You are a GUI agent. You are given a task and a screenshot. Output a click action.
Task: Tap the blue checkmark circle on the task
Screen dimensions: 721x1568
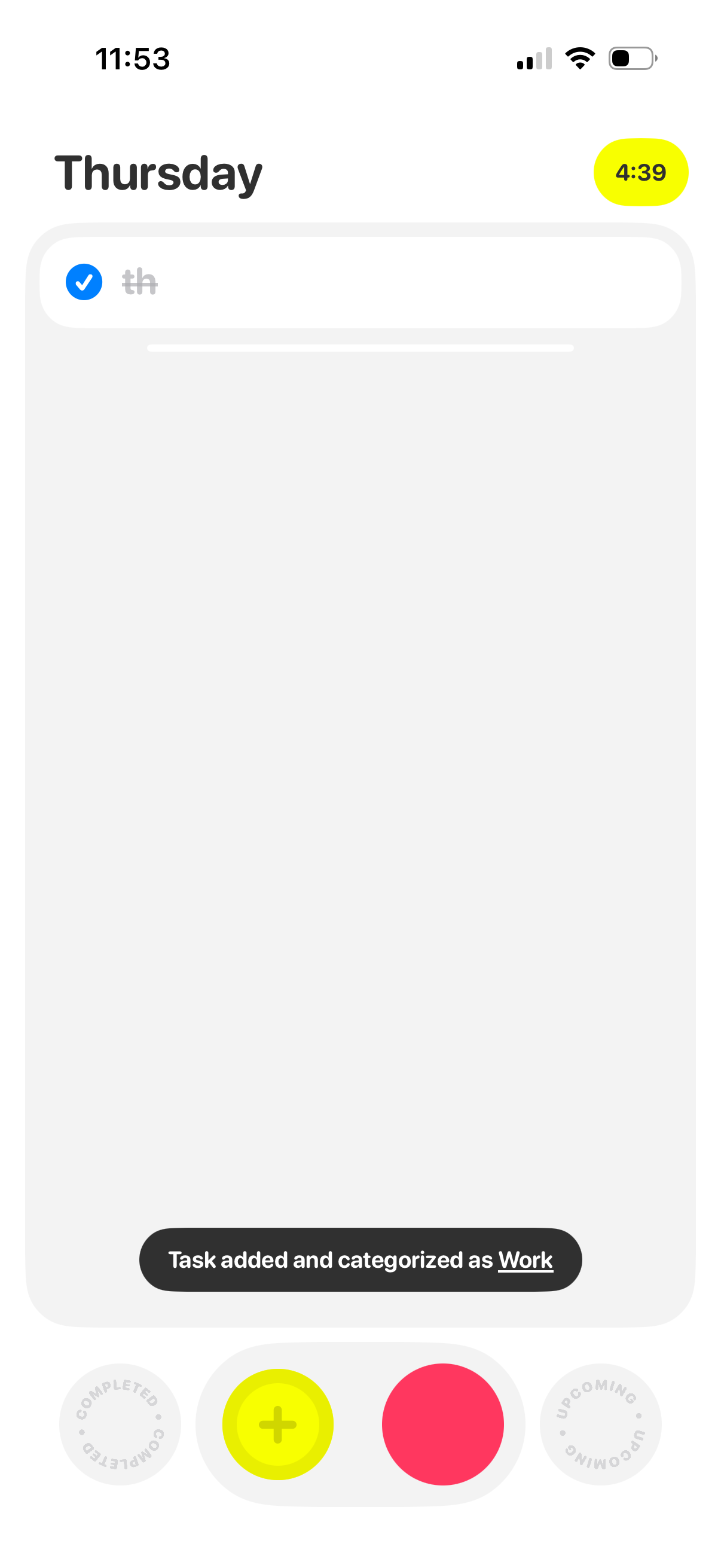84,282
